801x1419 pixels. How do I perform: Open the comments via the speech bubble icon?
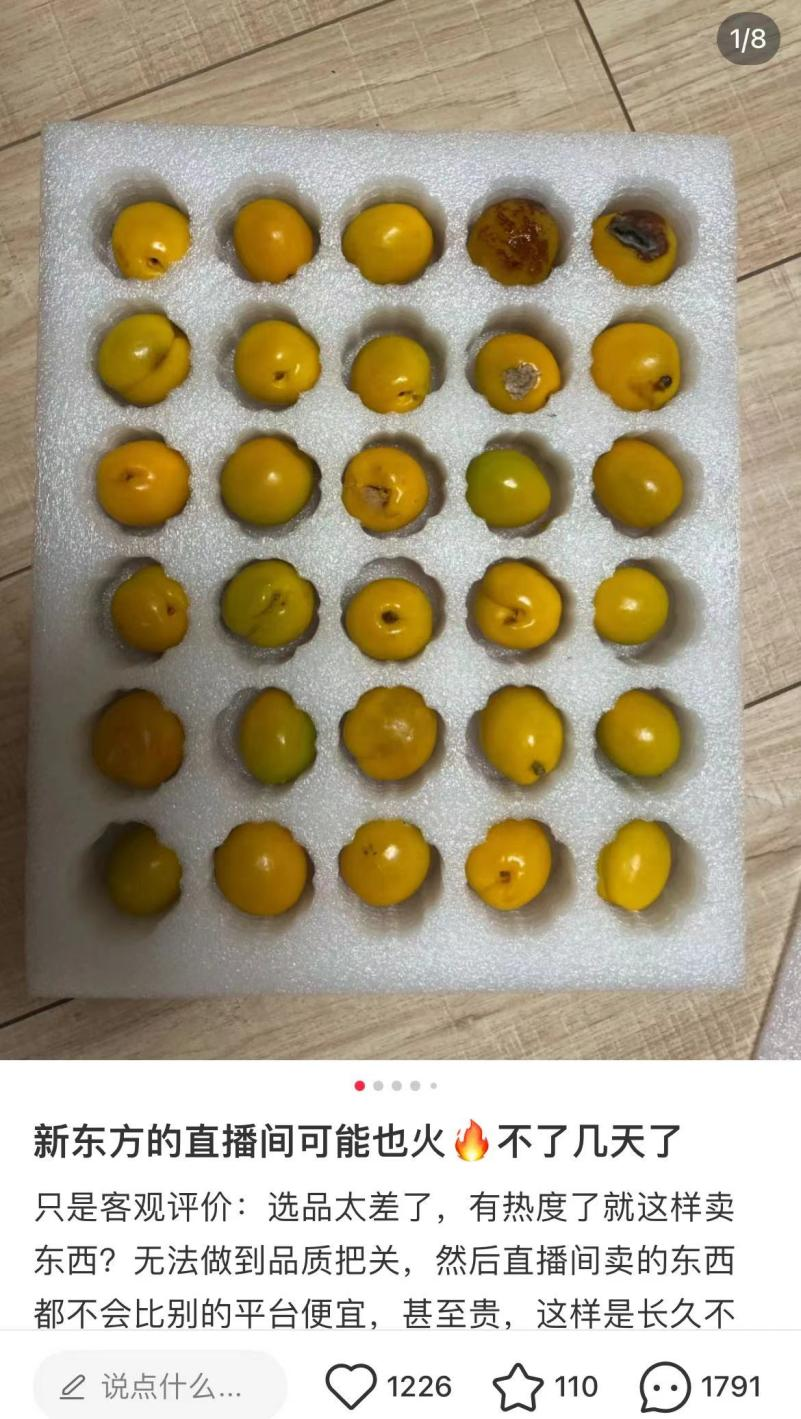click(665, 1387)
